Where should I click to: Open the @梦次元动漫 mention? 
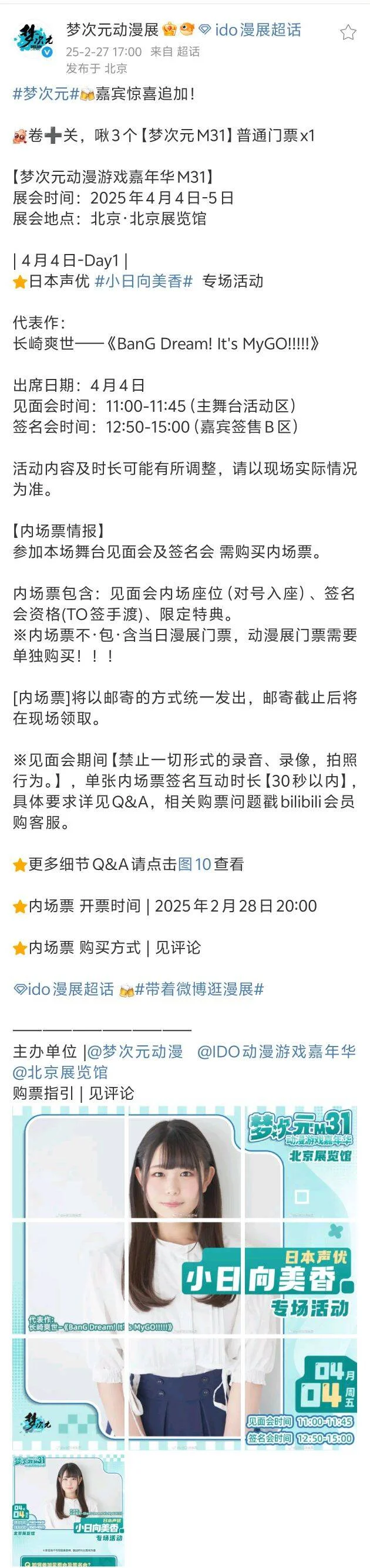[x=134, y=1051]
